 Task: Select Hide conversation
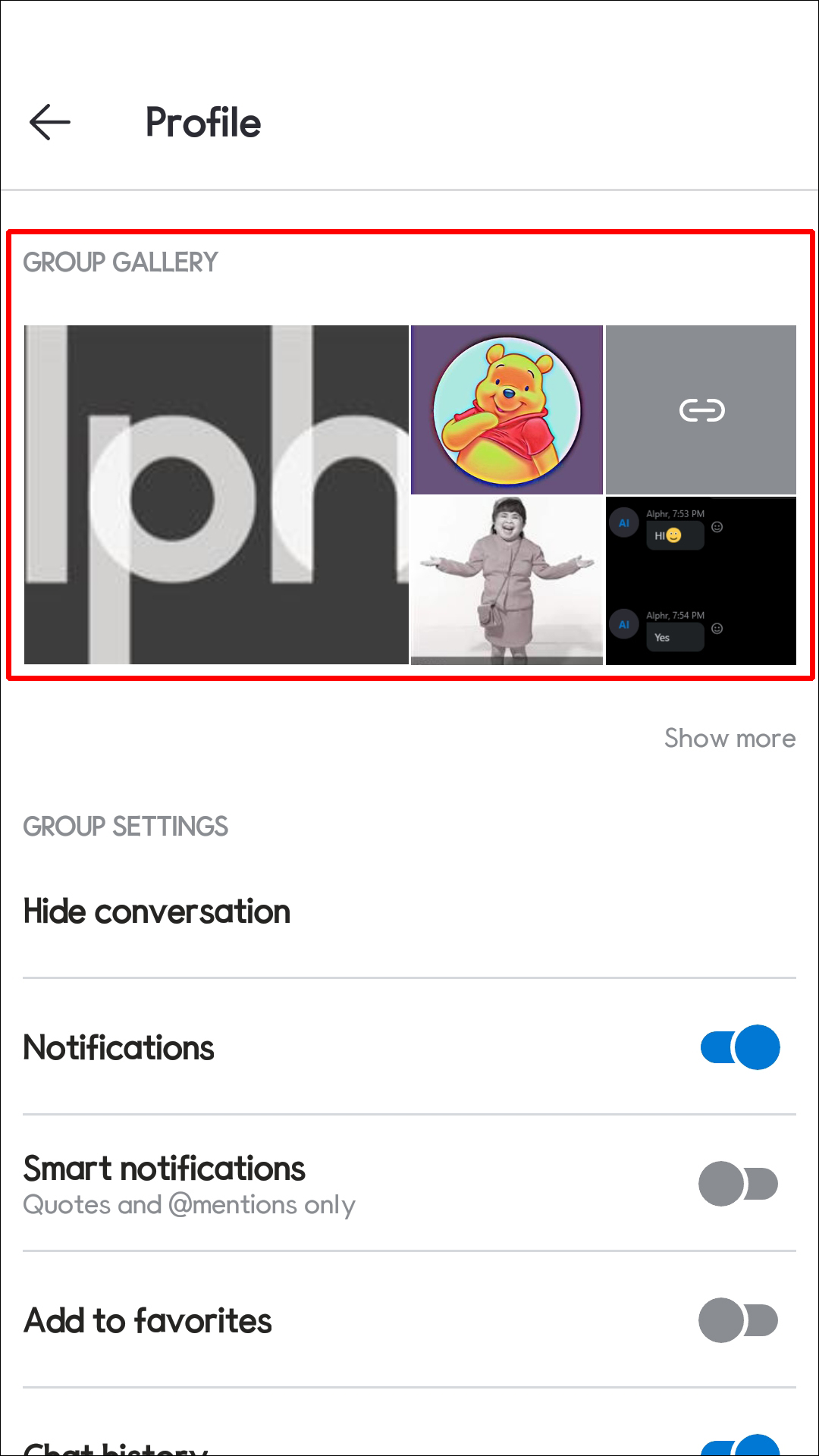[x=157, y=912]
